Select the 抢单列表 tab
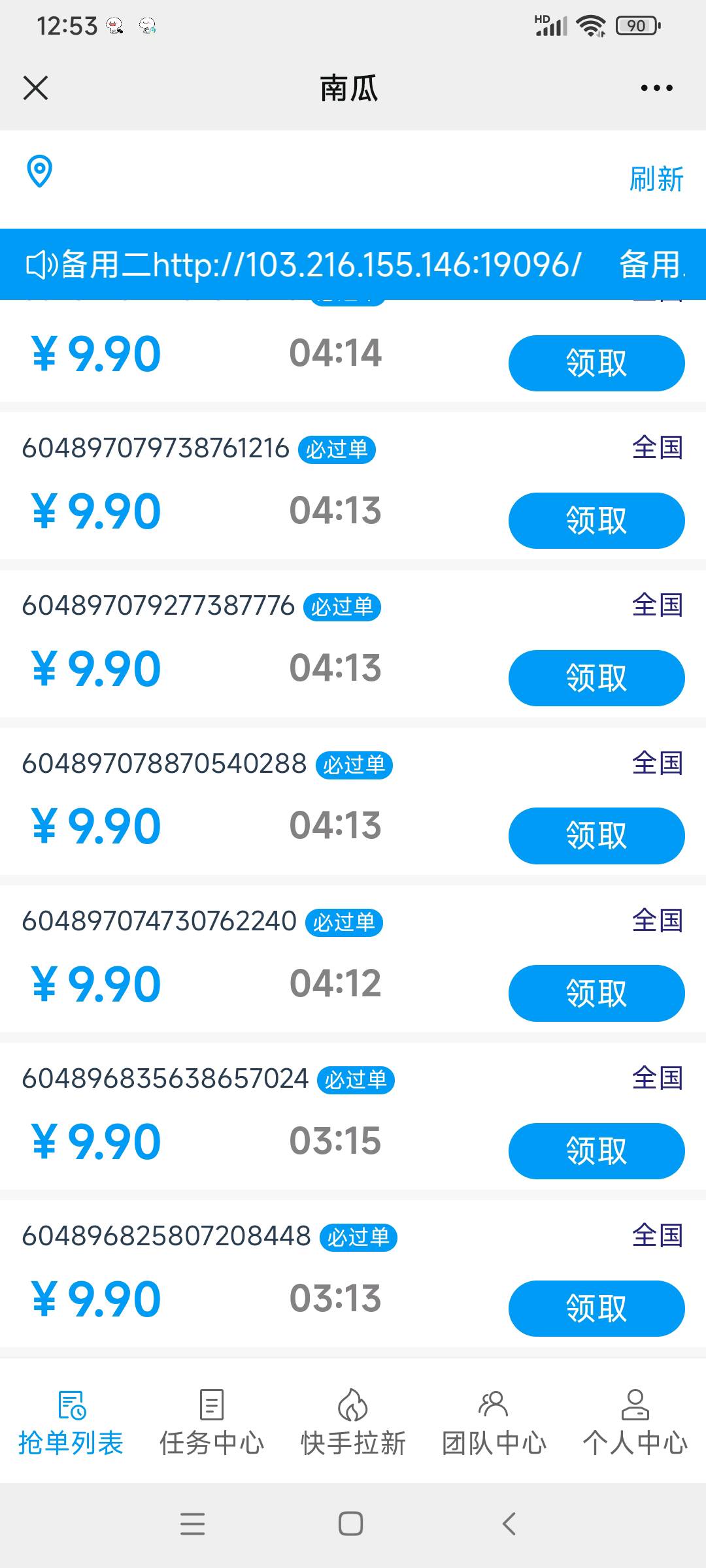706x1568 pixels. pos(71,1423)
